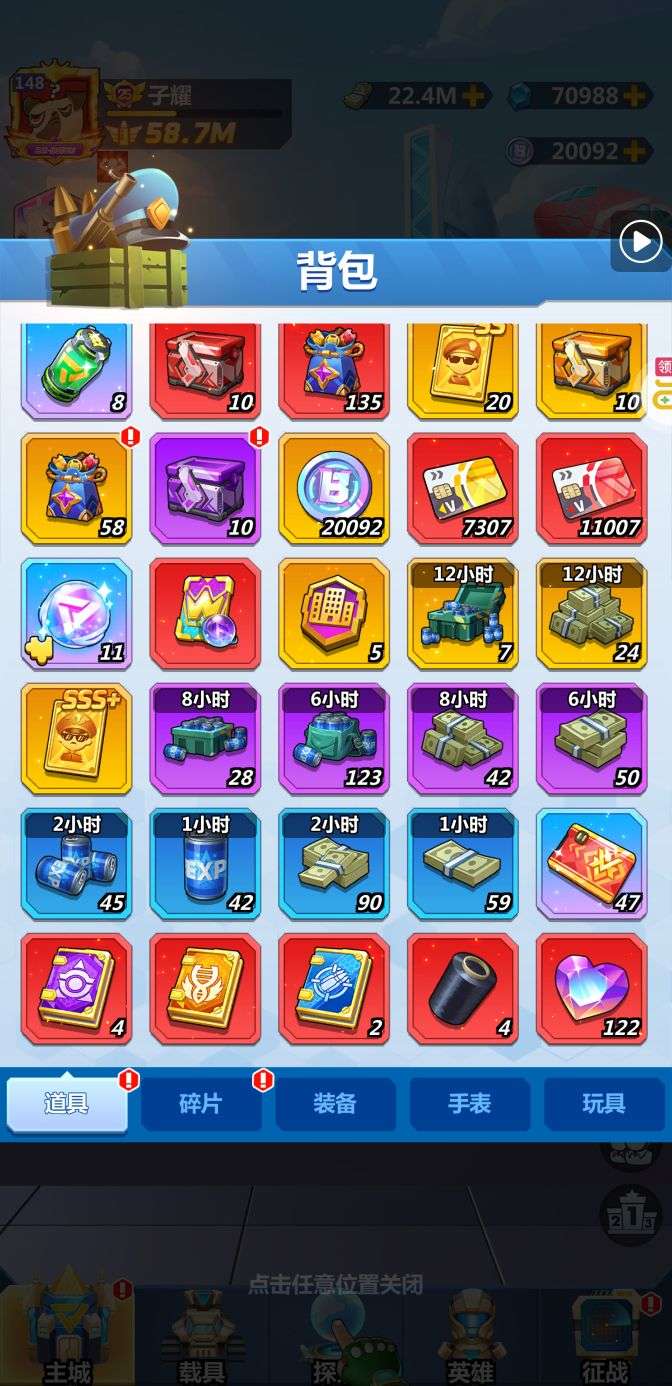Select the purple chest with 10
The image size is (672, 1386).
(205, 488)
